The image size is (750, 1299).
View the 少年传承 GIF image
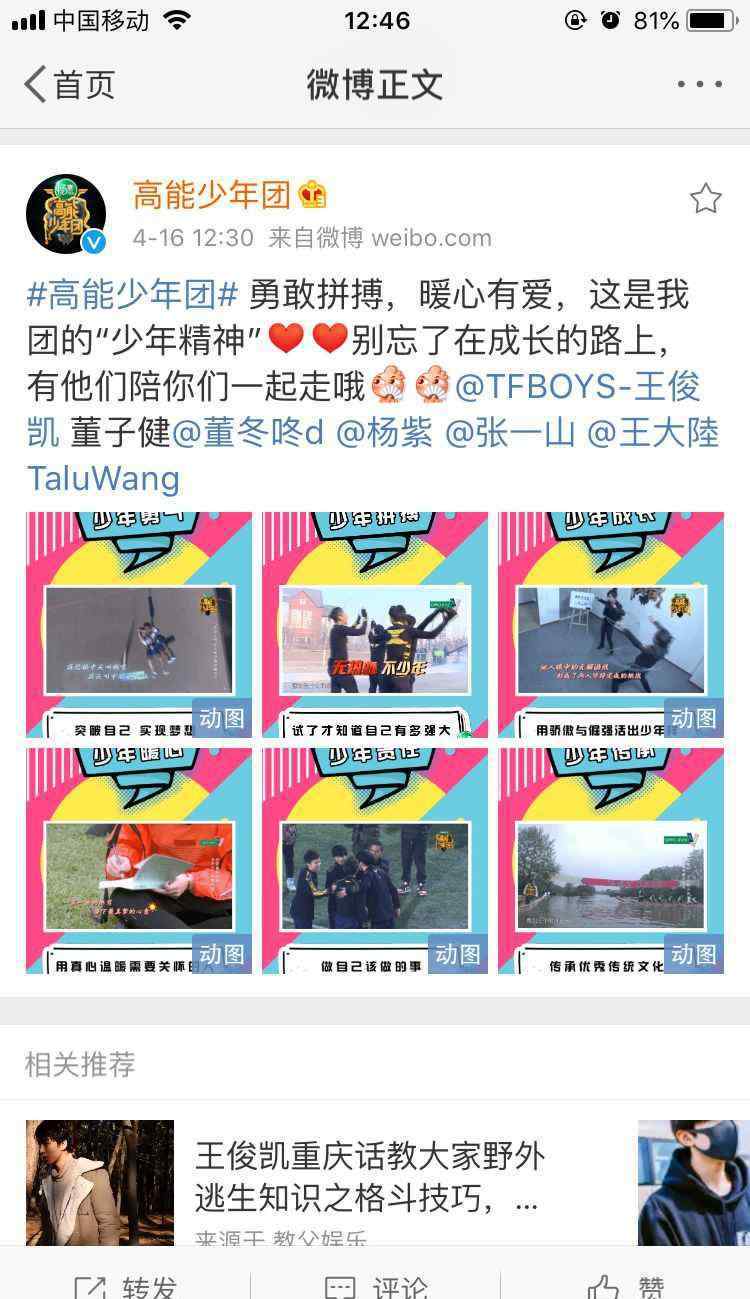pyautogui.click(x=611, y=861)
